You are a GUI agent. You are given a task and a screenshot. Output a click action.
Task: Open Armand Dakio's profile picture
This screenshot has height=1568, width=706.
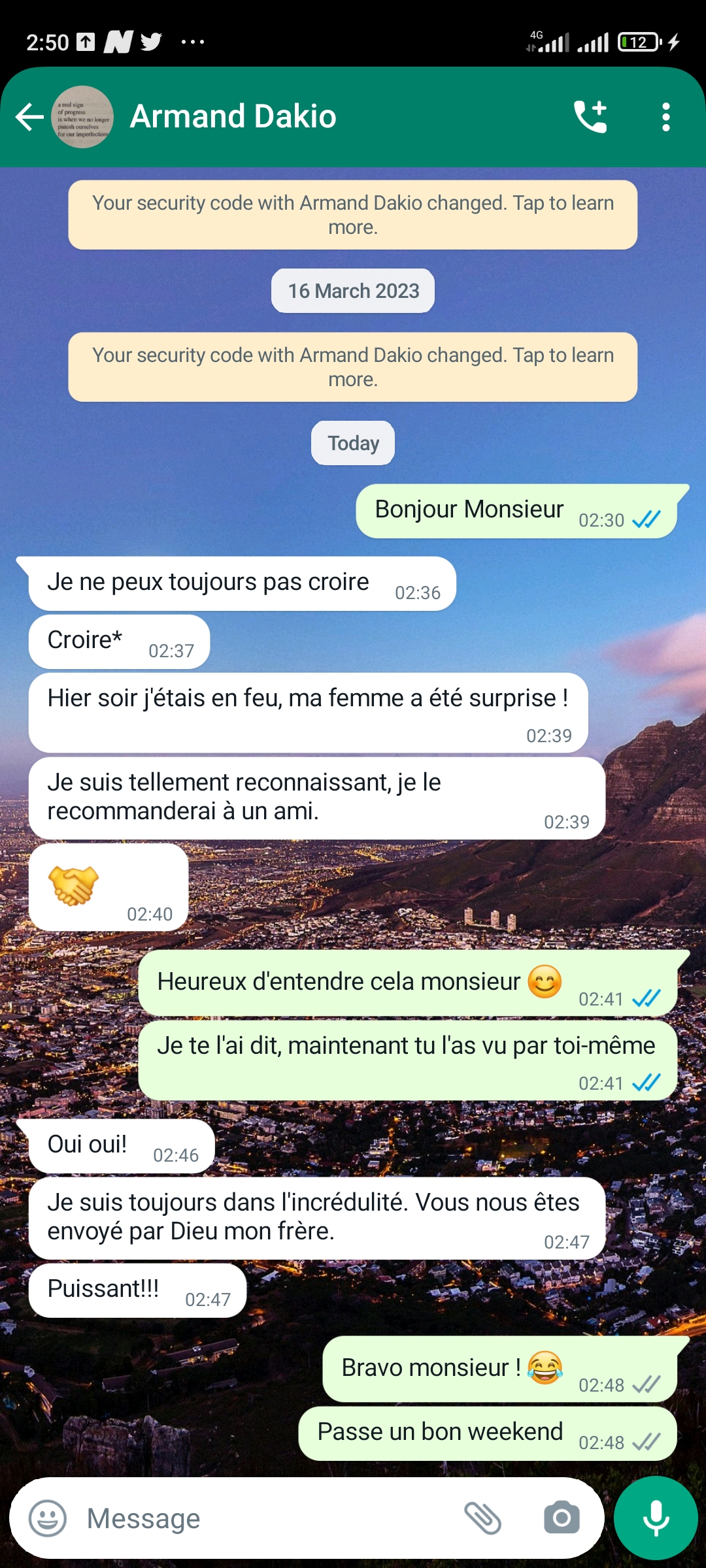point(82,117)
